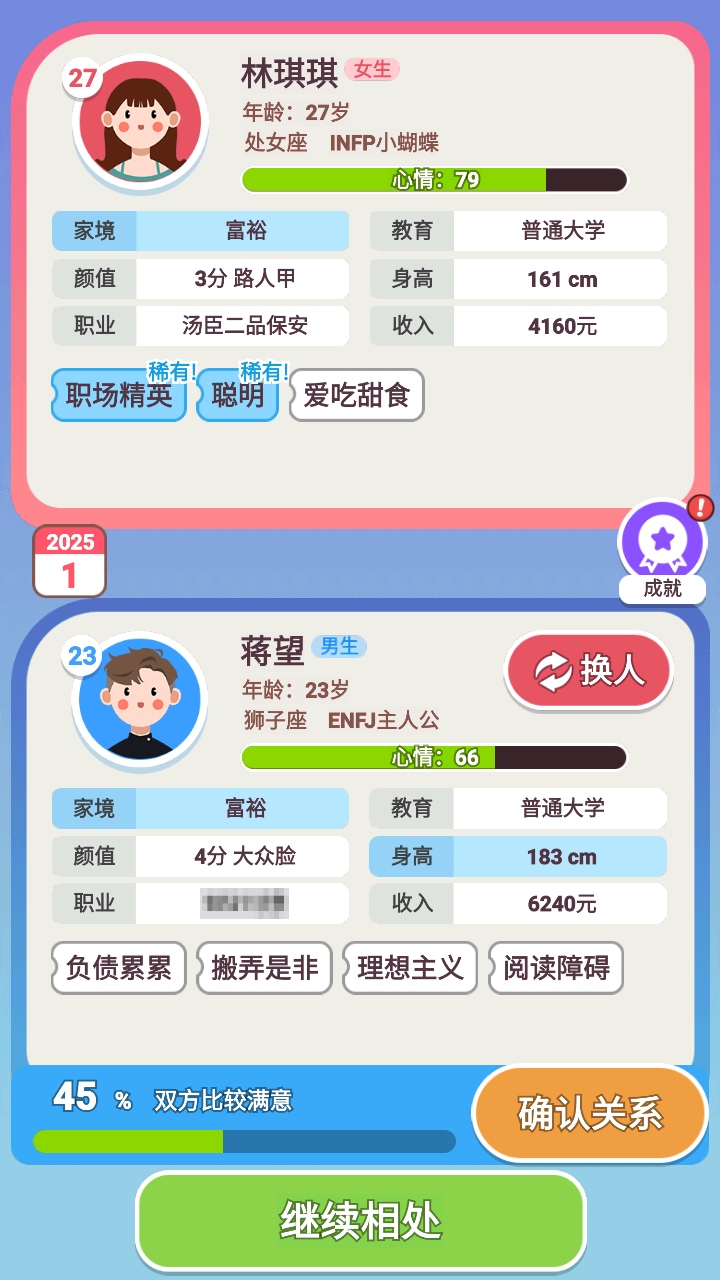Confirm the relationship with 确认关系

(590, 1113)
